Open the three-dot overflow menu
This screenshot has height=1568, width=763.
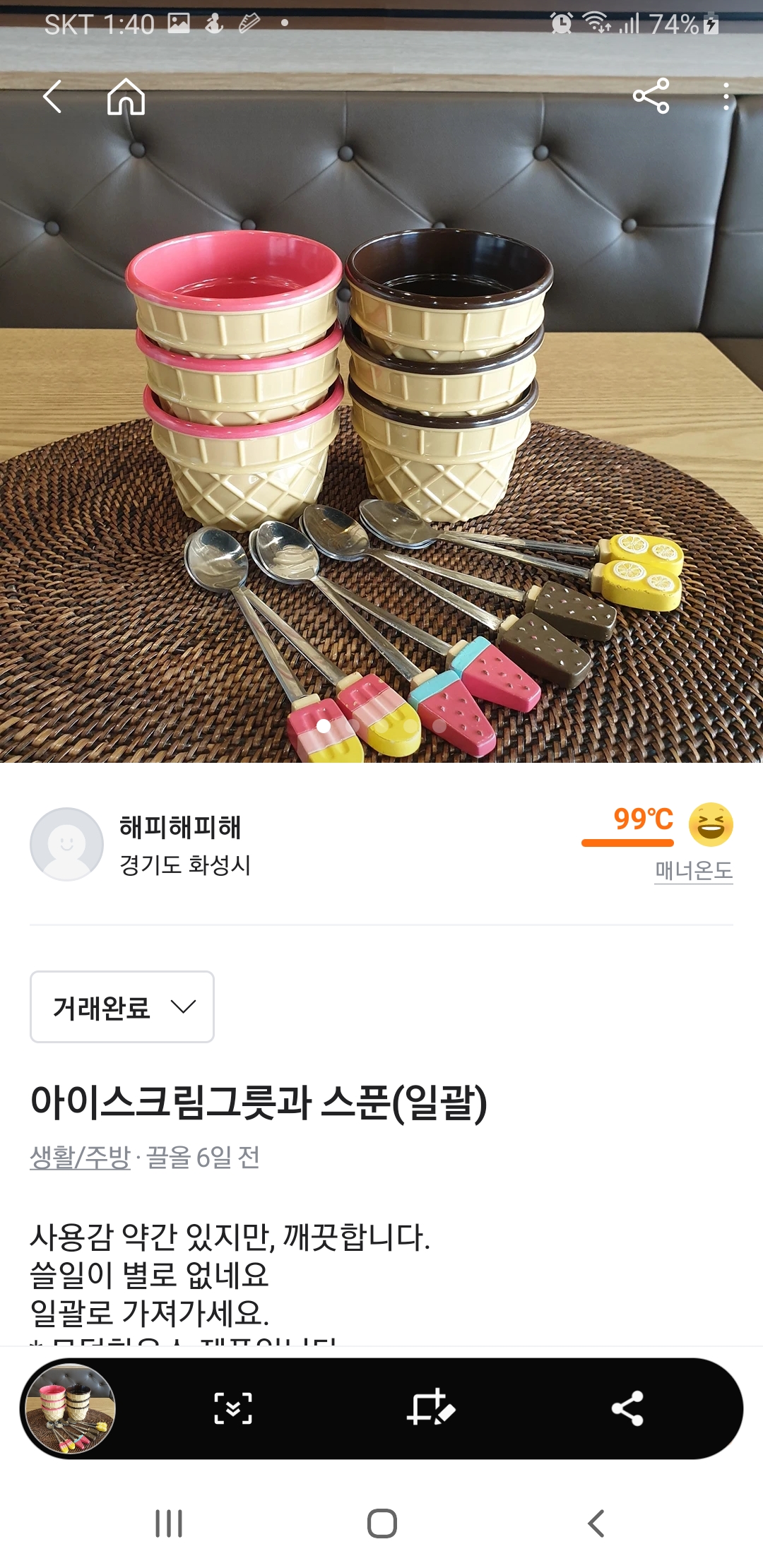point(726,96)
